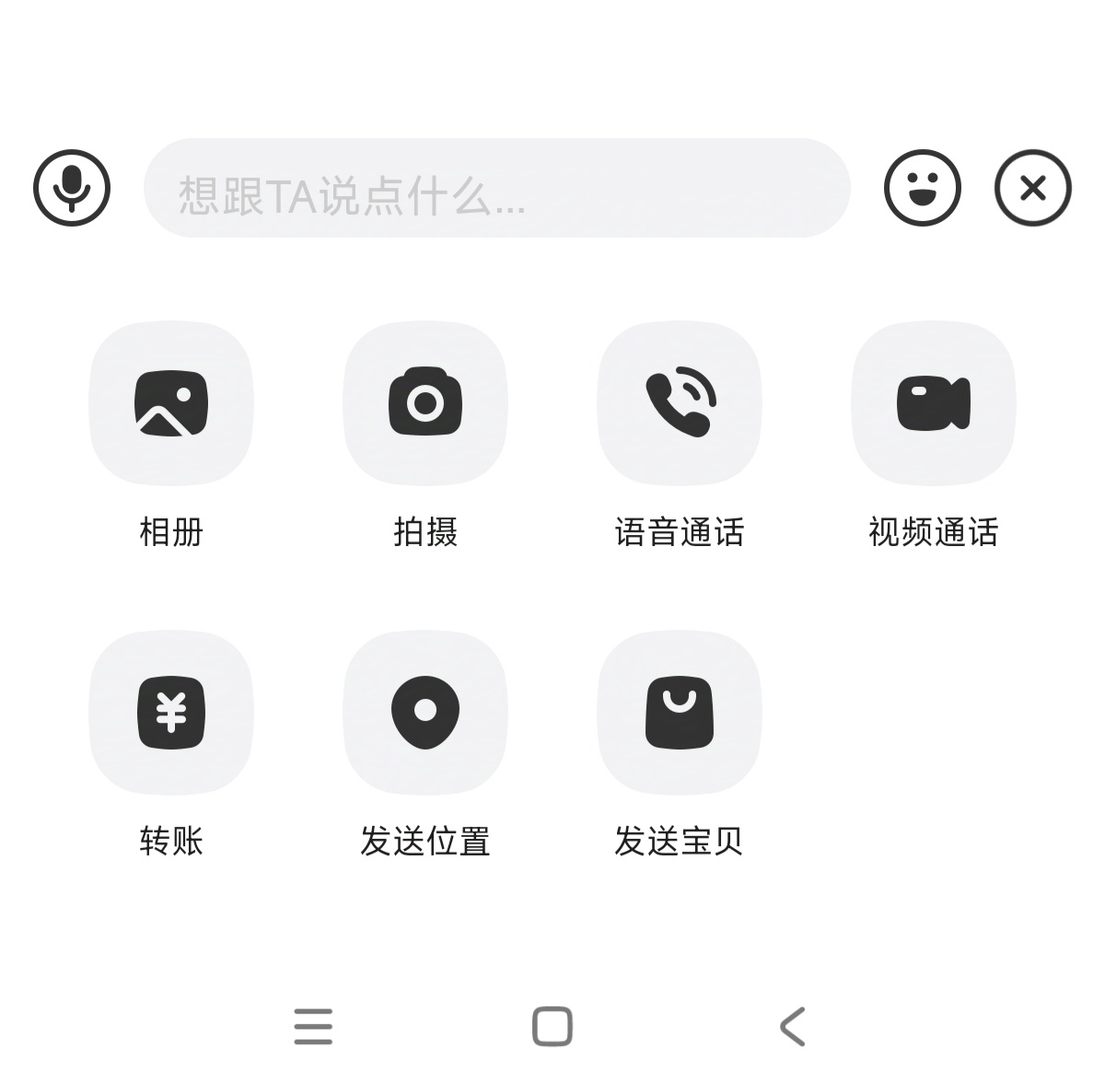Return to the home screen
Screen dimensions: 1105x1092
(x=552, y=1026)
